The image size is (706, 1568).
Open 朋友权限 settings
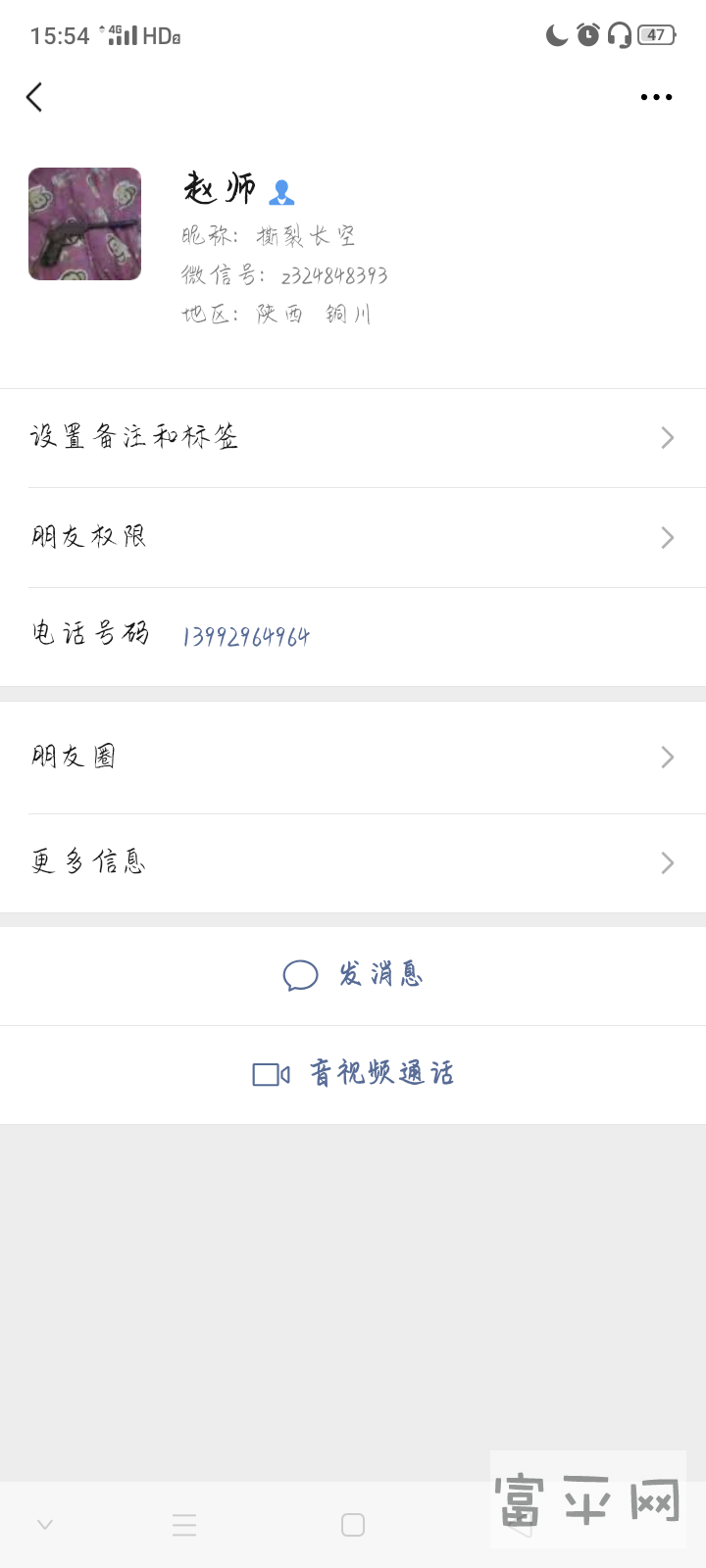[353, 537]
